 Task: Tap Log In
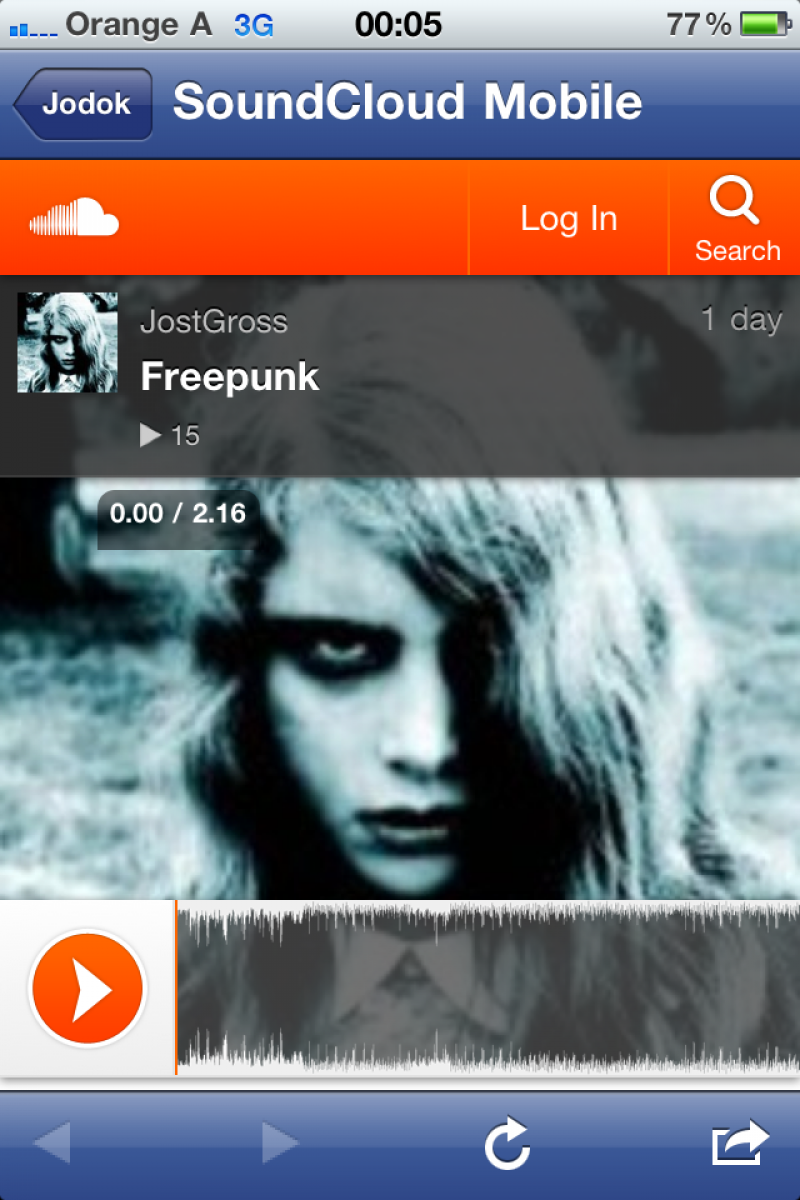tap(568, 218)
